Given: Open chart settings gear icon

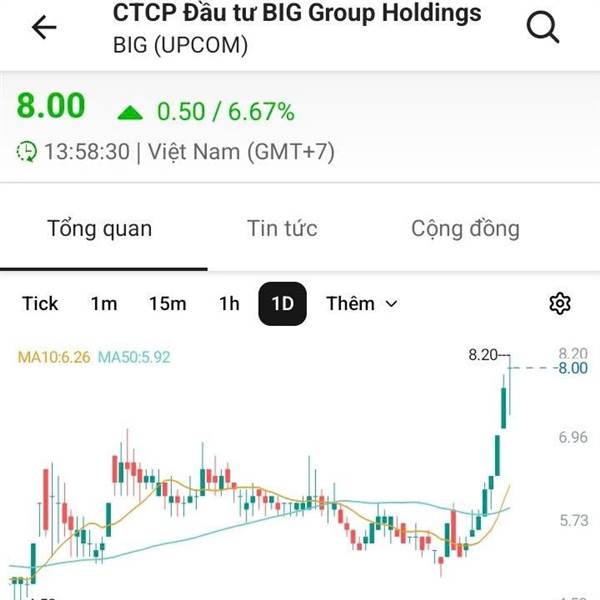Looking at the screenshot, I should click(560, 304).
